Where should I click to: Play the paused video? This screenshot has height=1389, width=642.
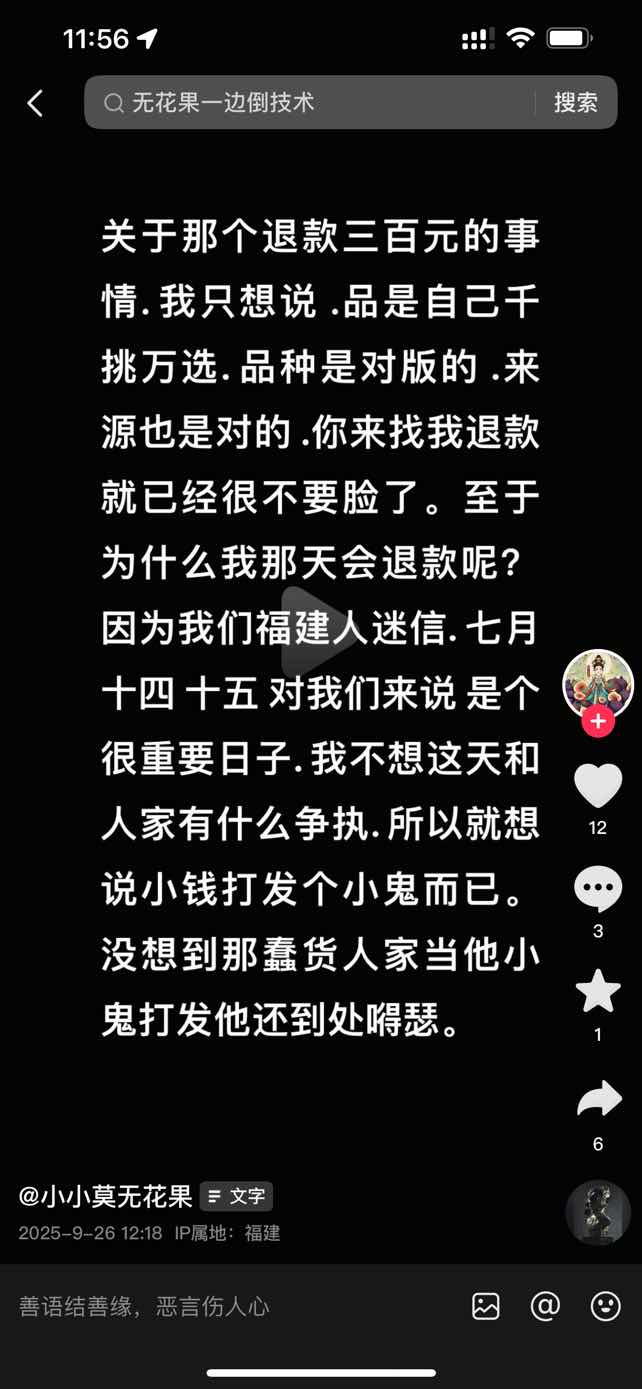pos(320,640)
